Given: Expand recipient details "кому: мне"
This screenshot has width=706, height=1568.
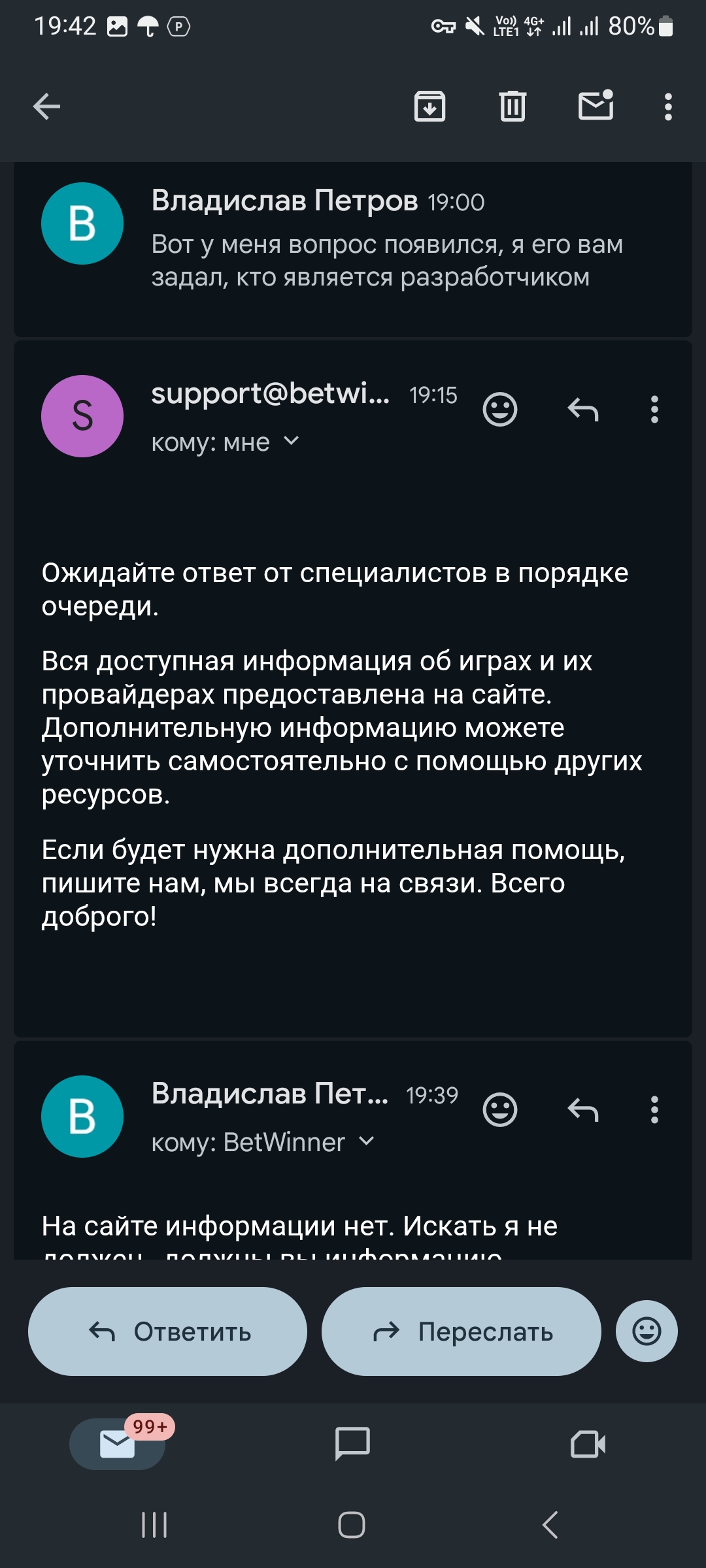Looking at the screenshot, I should point(226,442).
